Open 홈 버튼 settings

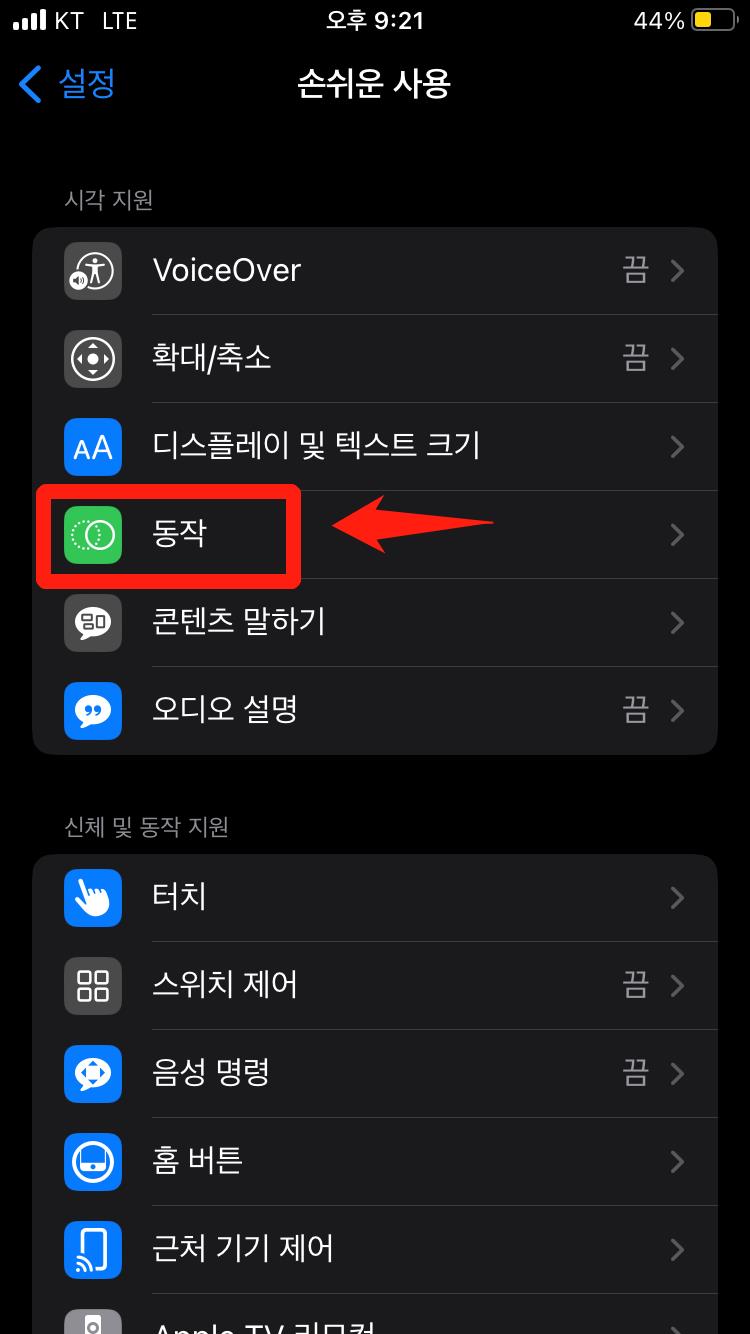point(375,1161)
